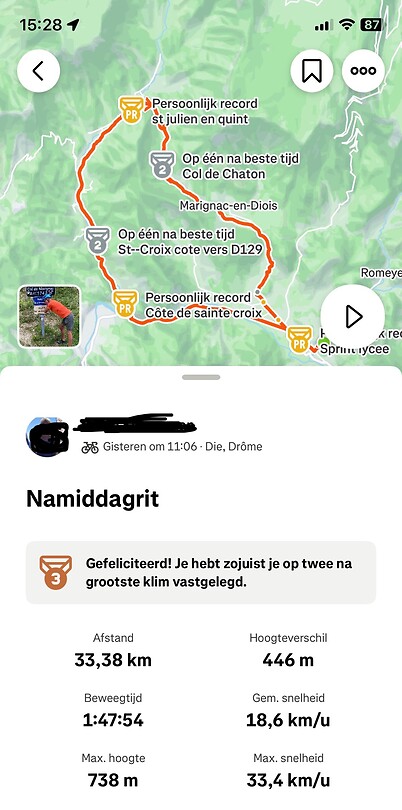Play the route flyover animation
Image resolution: width=402 pixels, height=810 pixels.
point(353,316)
